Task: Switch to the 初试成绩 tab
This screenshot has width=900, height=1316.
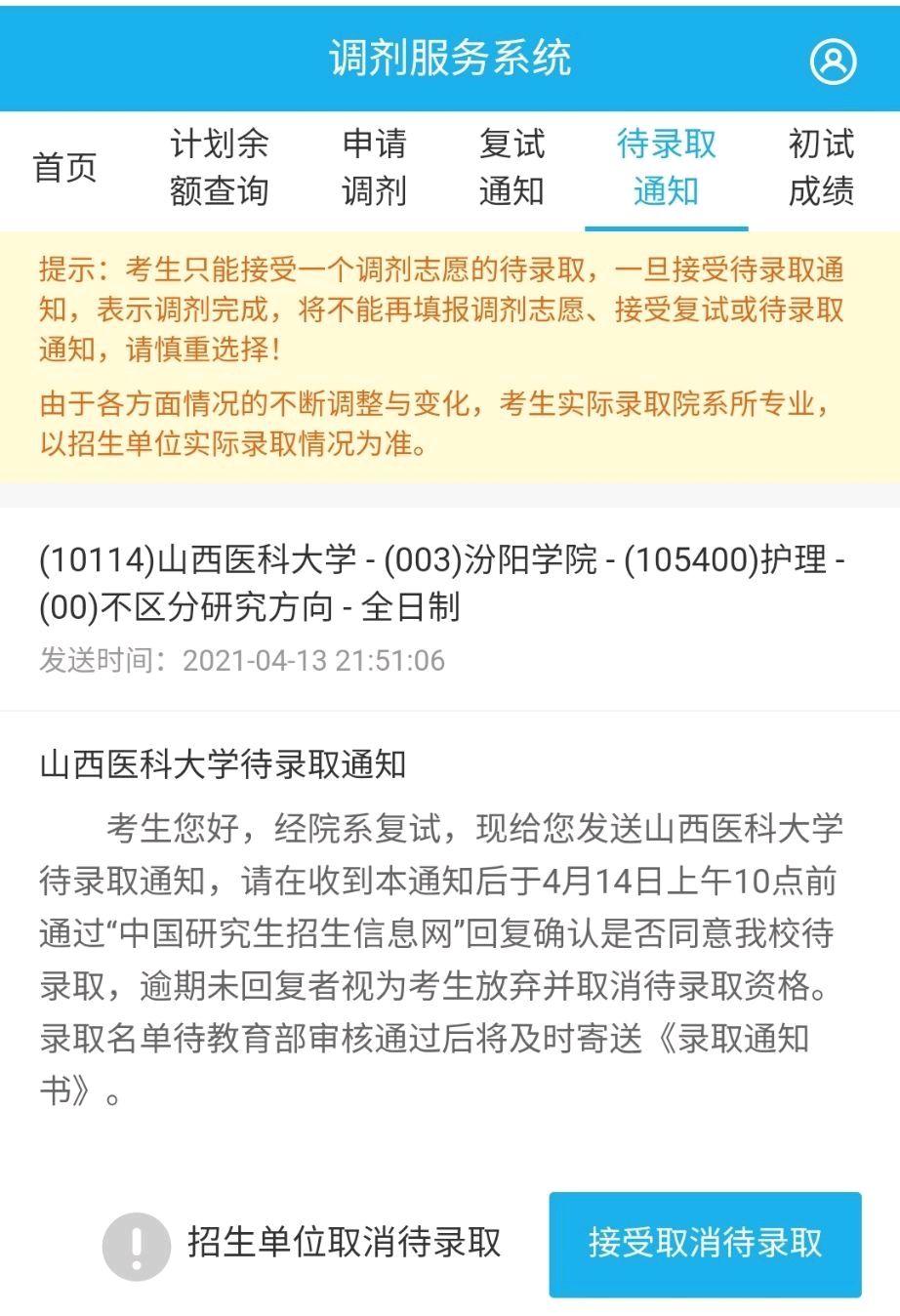Action: [x=821, y=168]
